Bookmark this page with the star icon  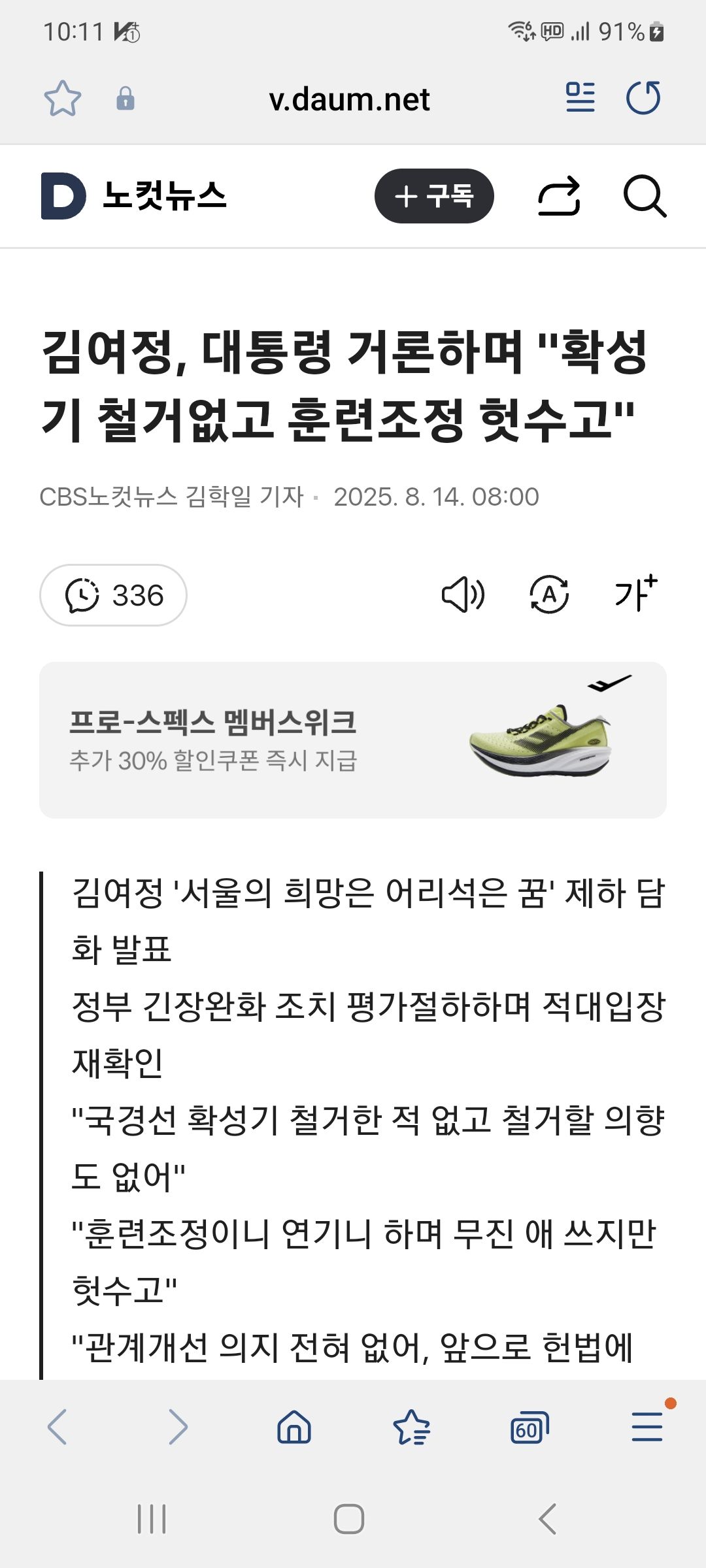coord(63,99)
